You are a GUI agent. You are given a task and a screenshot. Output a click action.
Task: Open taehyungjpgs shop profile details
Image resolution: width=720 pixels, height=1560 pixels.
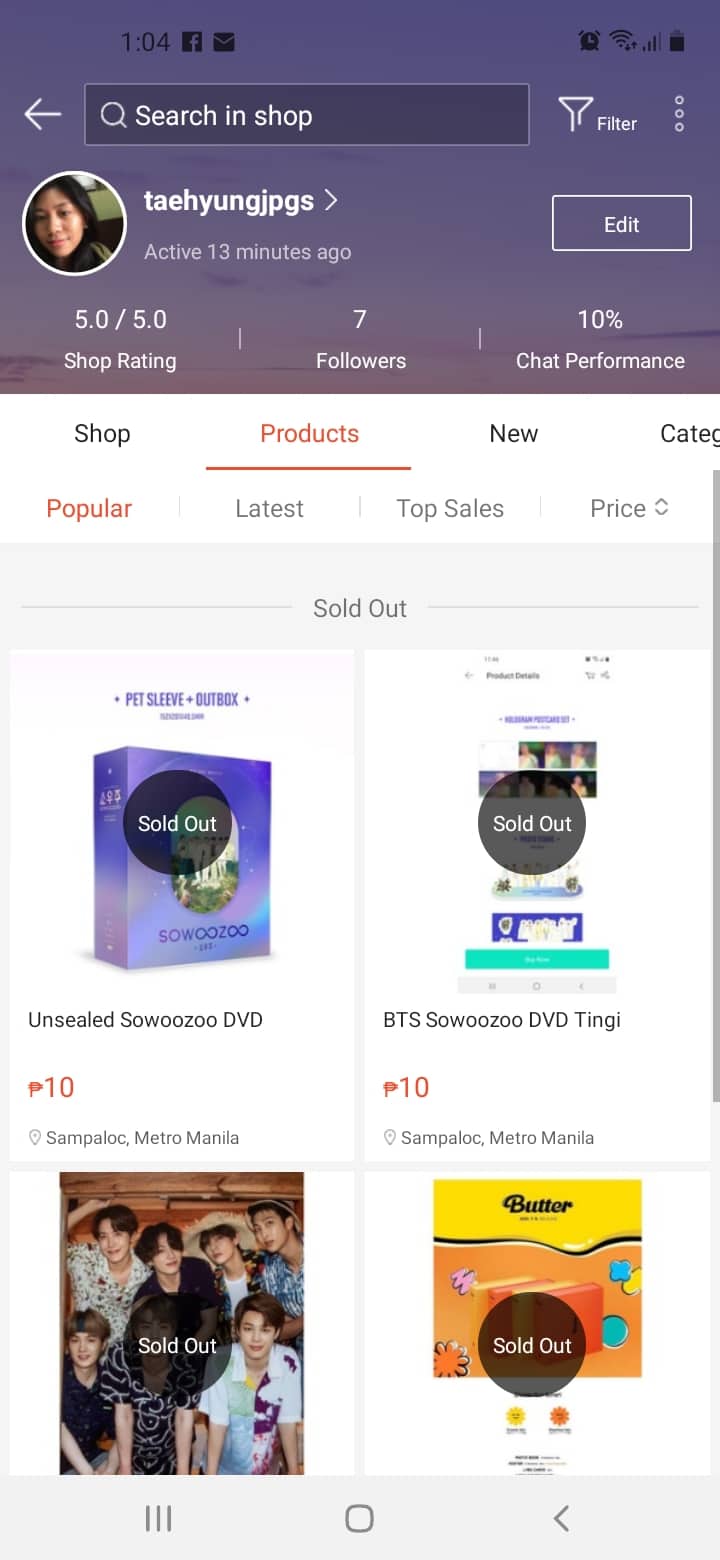click(240, 201)
